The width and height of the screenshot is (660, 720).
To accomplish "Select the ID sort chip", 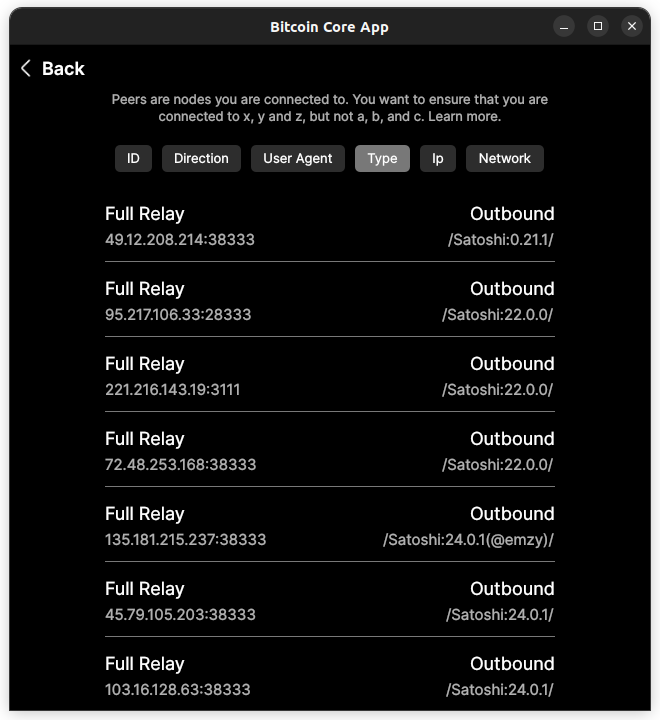I will [133, 158].
